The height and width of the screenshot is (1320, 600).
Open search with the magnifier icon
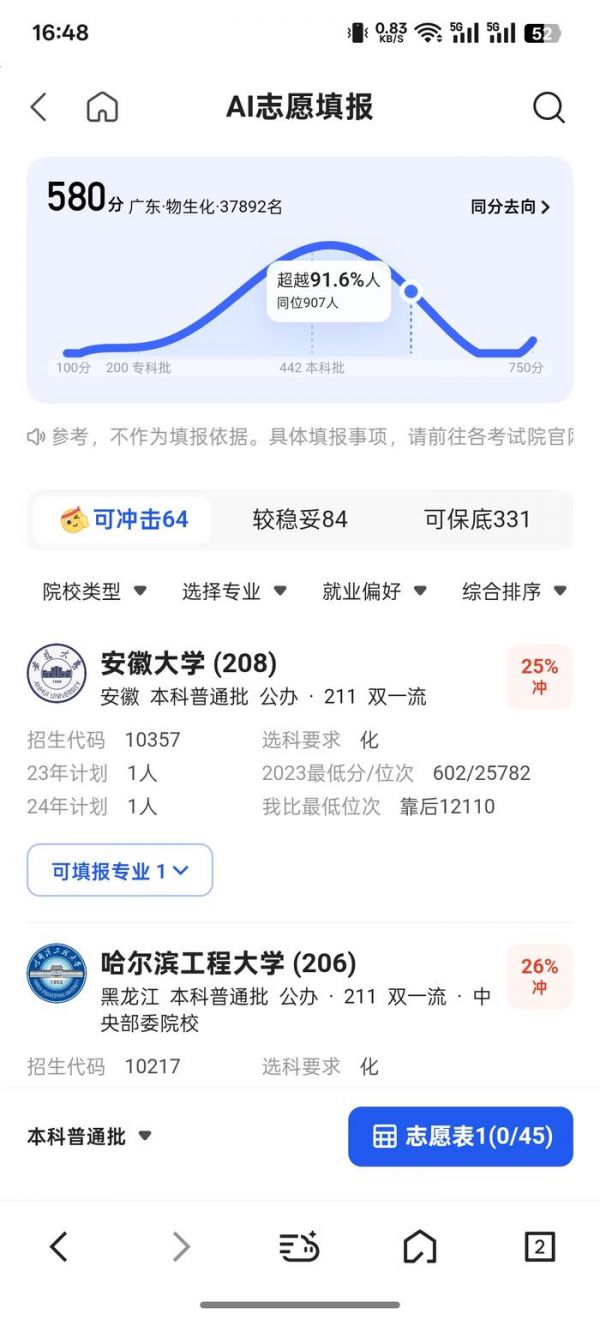click(x=548, y=107)
